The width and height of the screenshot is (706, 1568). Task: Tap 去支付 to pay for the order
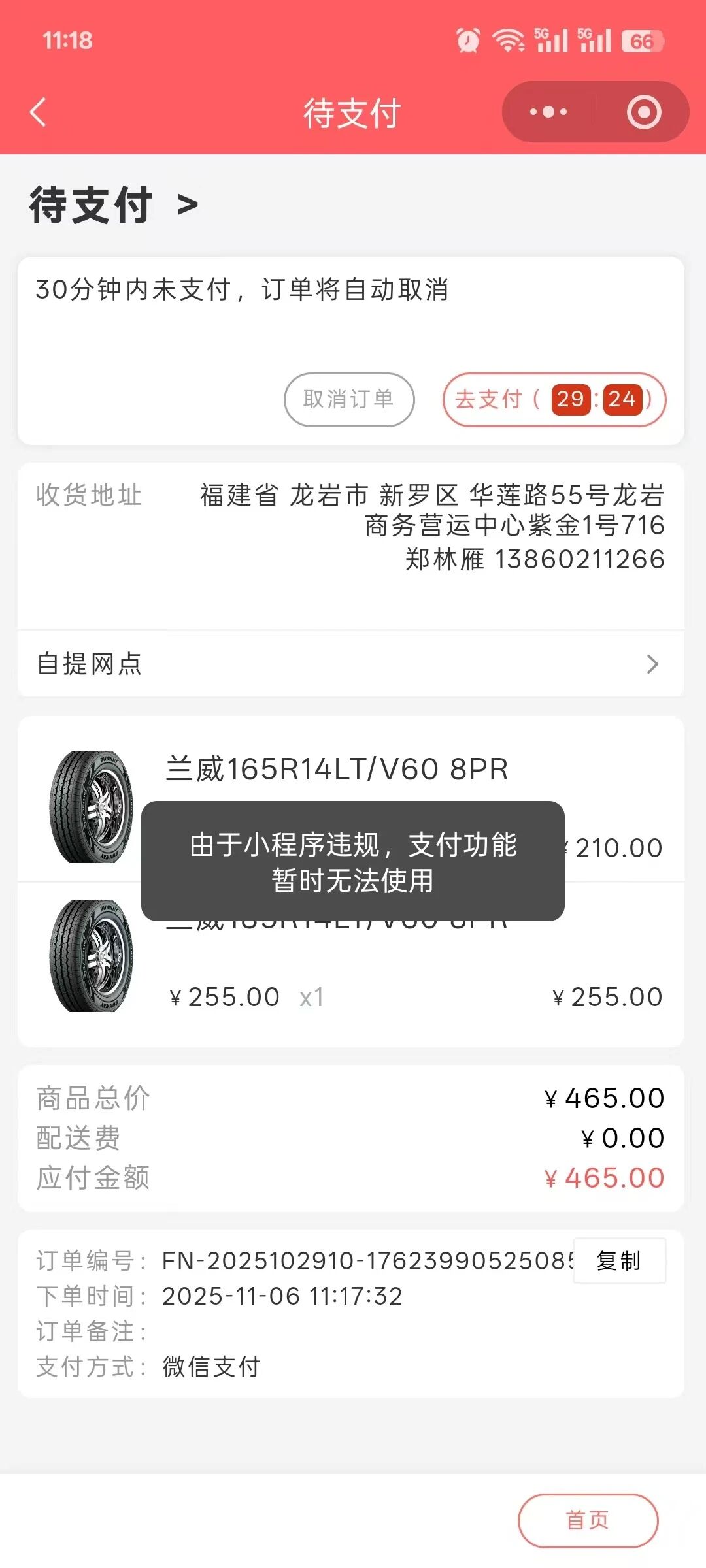[x=554, y=399]
